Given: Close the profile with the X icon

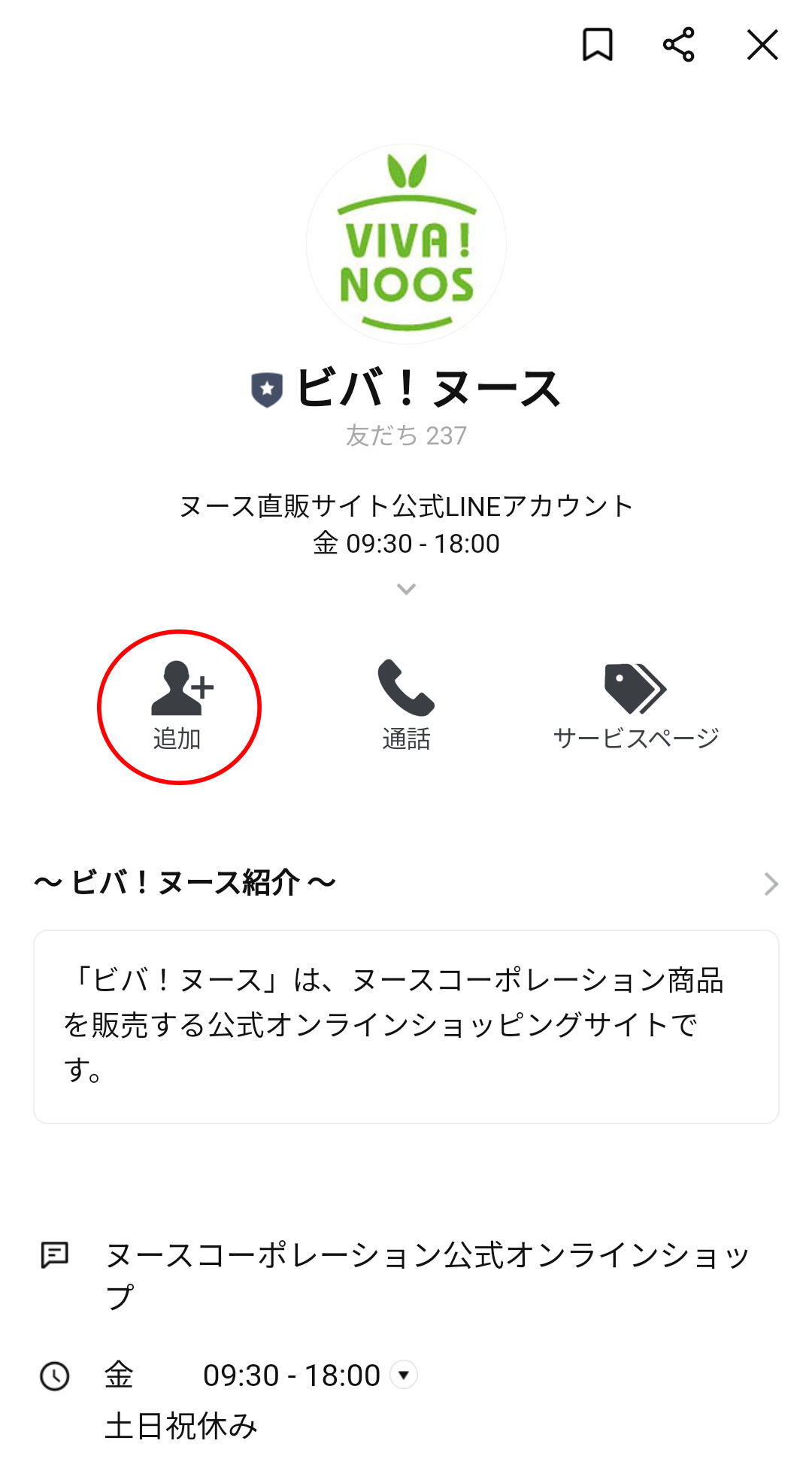Looking at the screenshot, I should (x=761, y=45).
